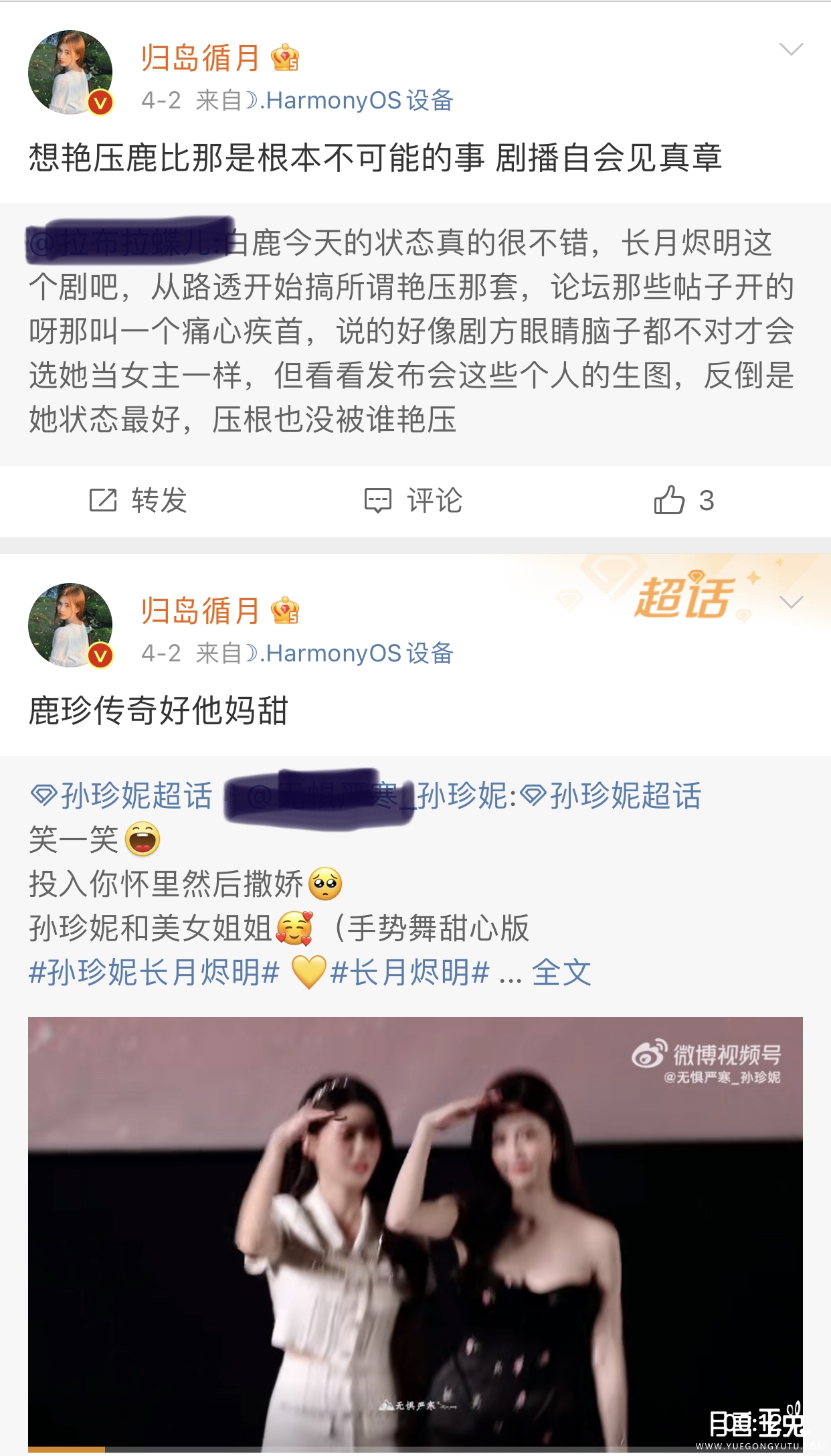The height and width of the screenshot is (1456, 831).
Task: Open the #长月烬明# hashtag after the heart
Action: click(x=410, y=973)
